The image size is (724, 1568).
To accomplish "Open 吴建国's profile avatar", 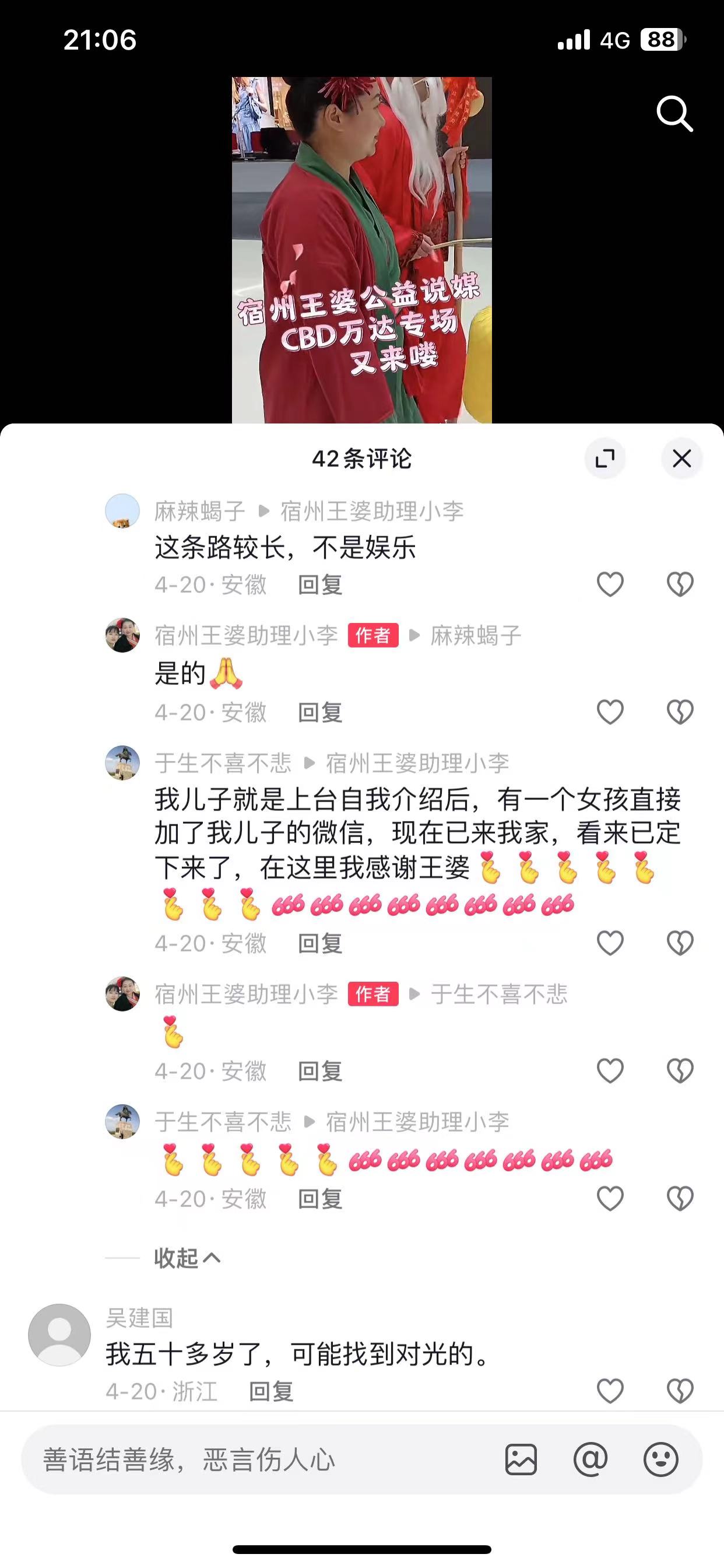I will click(x=59, y=1334).
